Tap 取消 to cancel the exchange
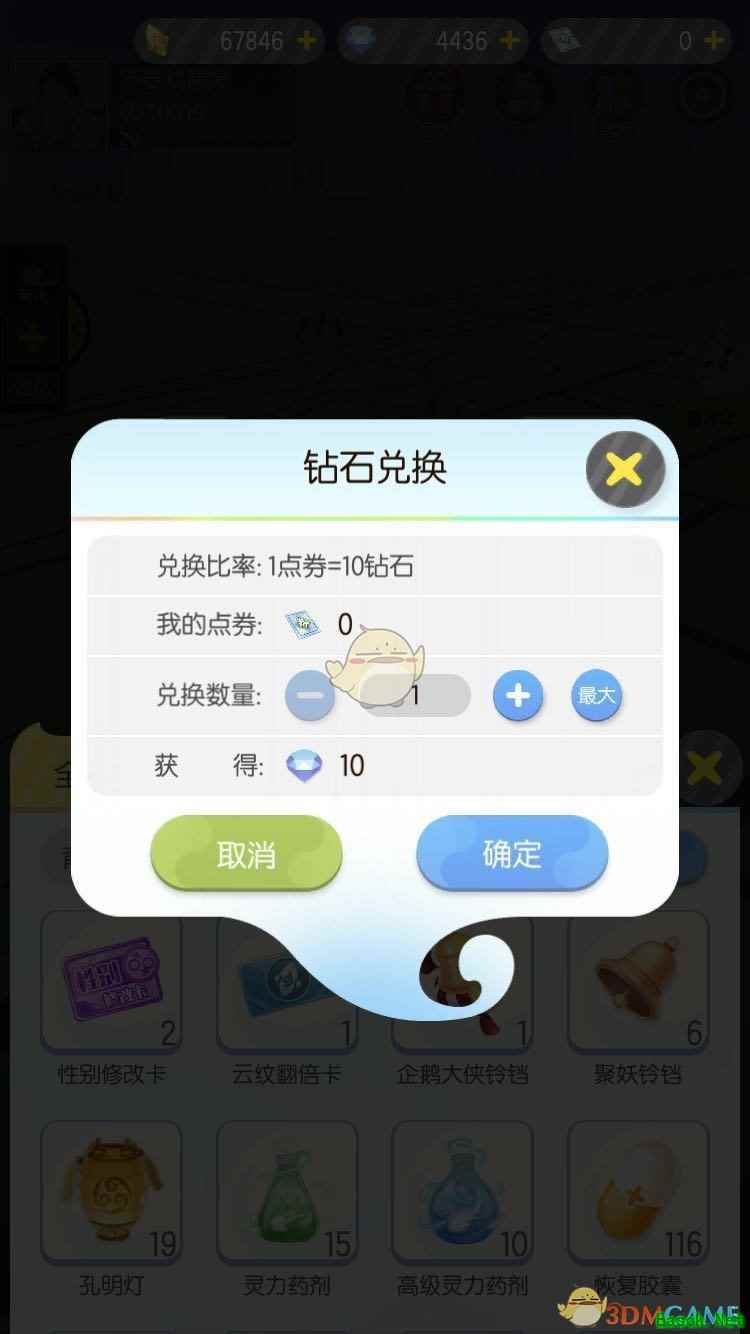 246,854
